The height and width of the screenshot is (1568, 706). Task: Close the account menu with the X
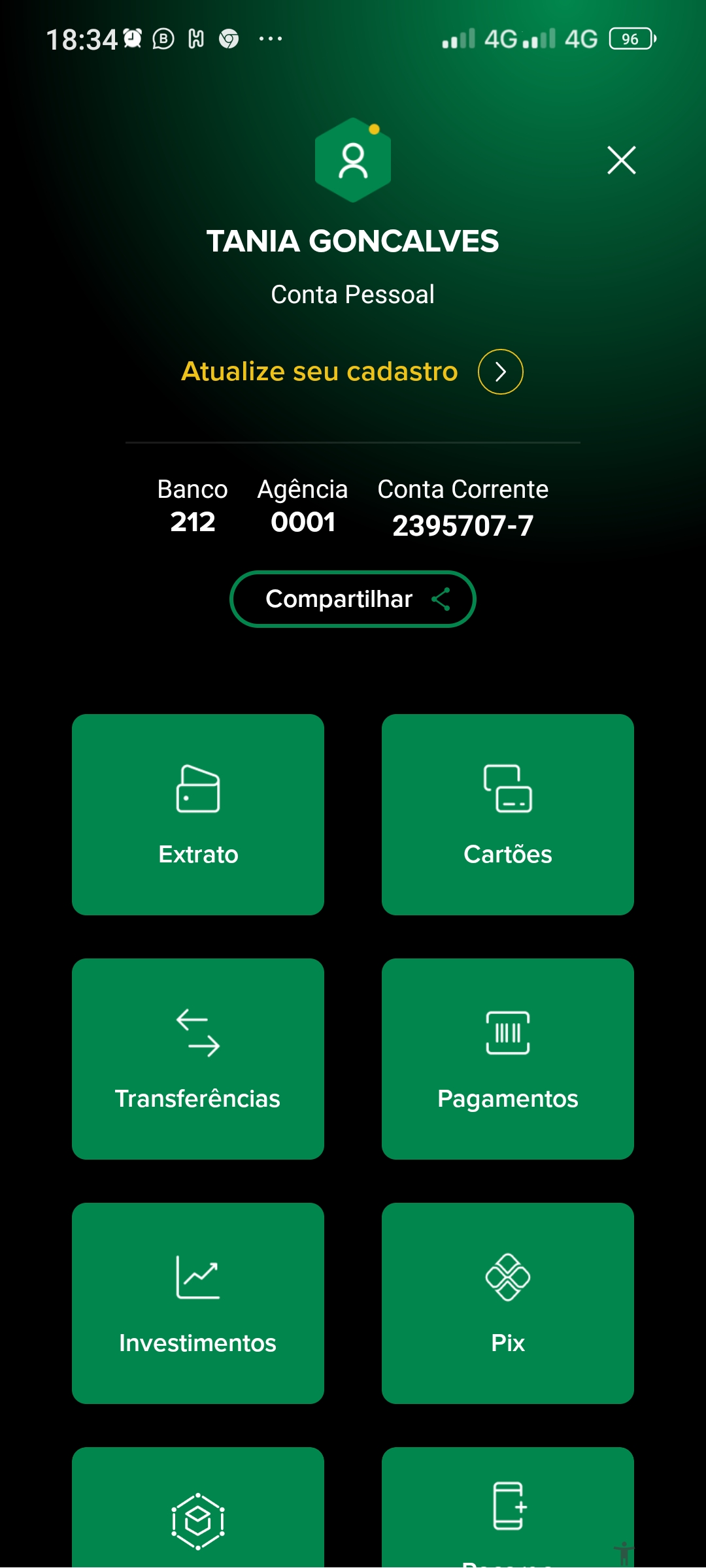tap(621, 160)
